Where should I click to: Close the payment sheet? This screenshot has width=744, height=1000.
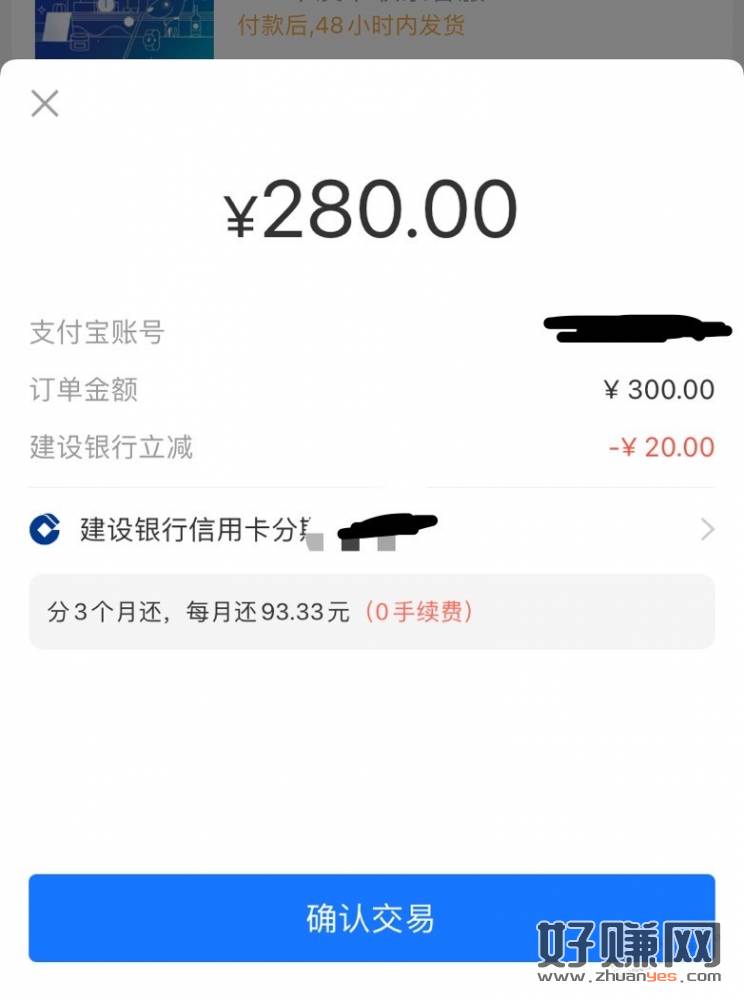45,103
